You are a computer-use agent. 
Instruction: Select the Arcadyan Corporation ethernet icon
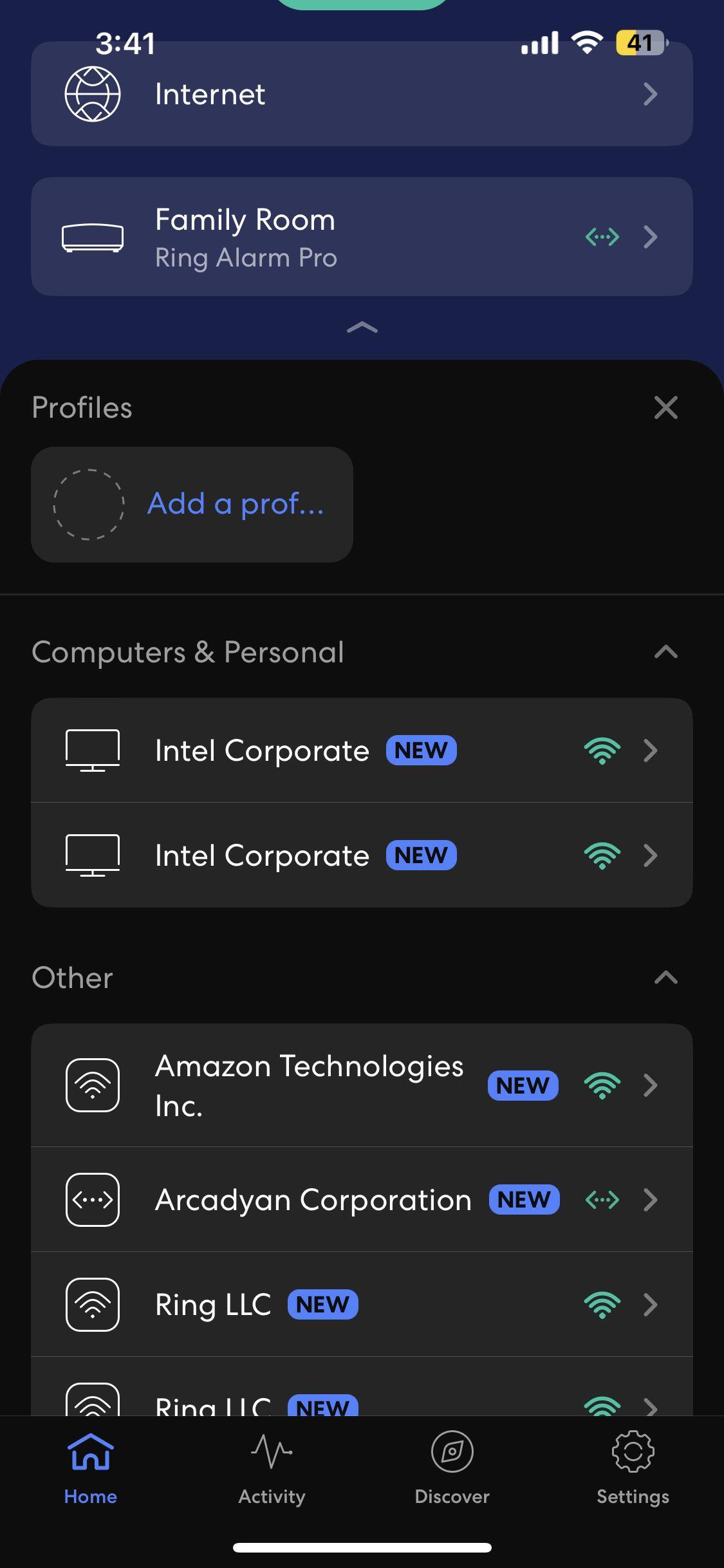click(92, 1199)
